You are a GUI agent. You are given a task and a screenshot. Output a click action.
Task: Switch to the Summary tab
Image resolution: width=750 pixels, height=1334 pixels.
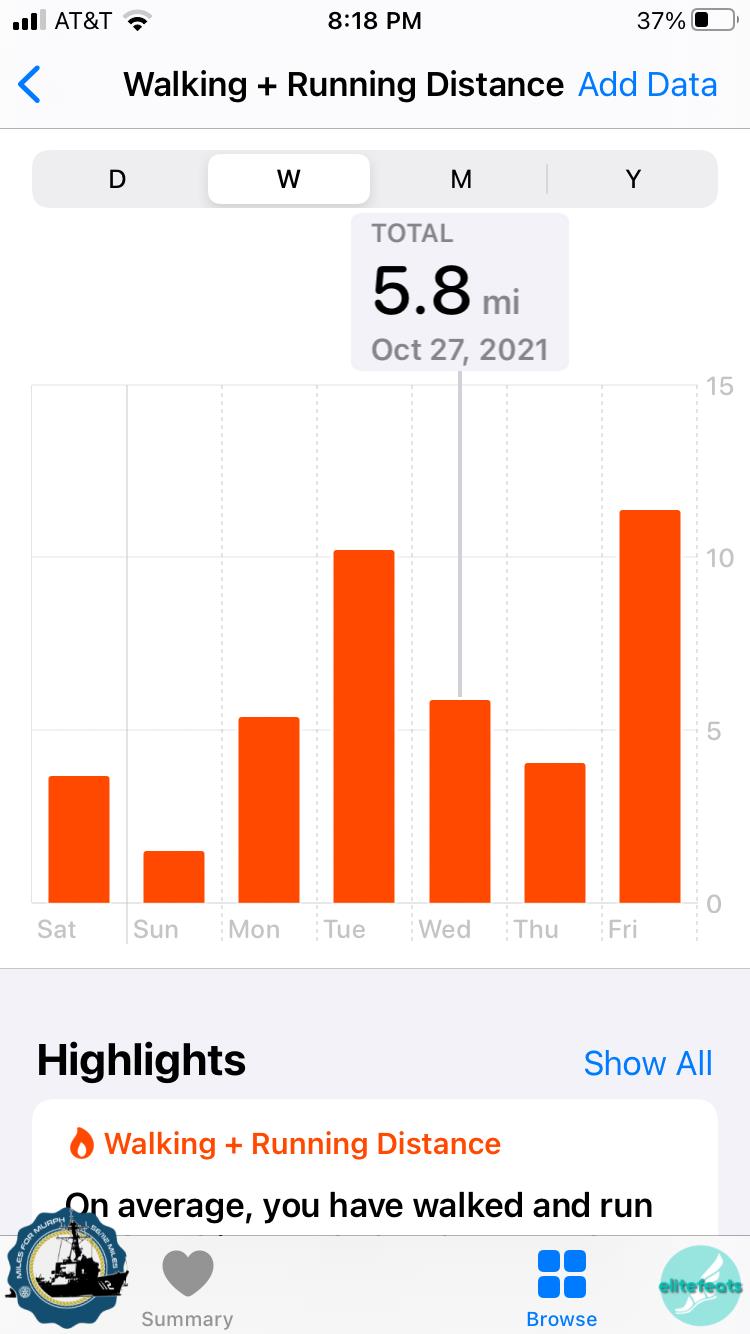[x=187, y=1289]
